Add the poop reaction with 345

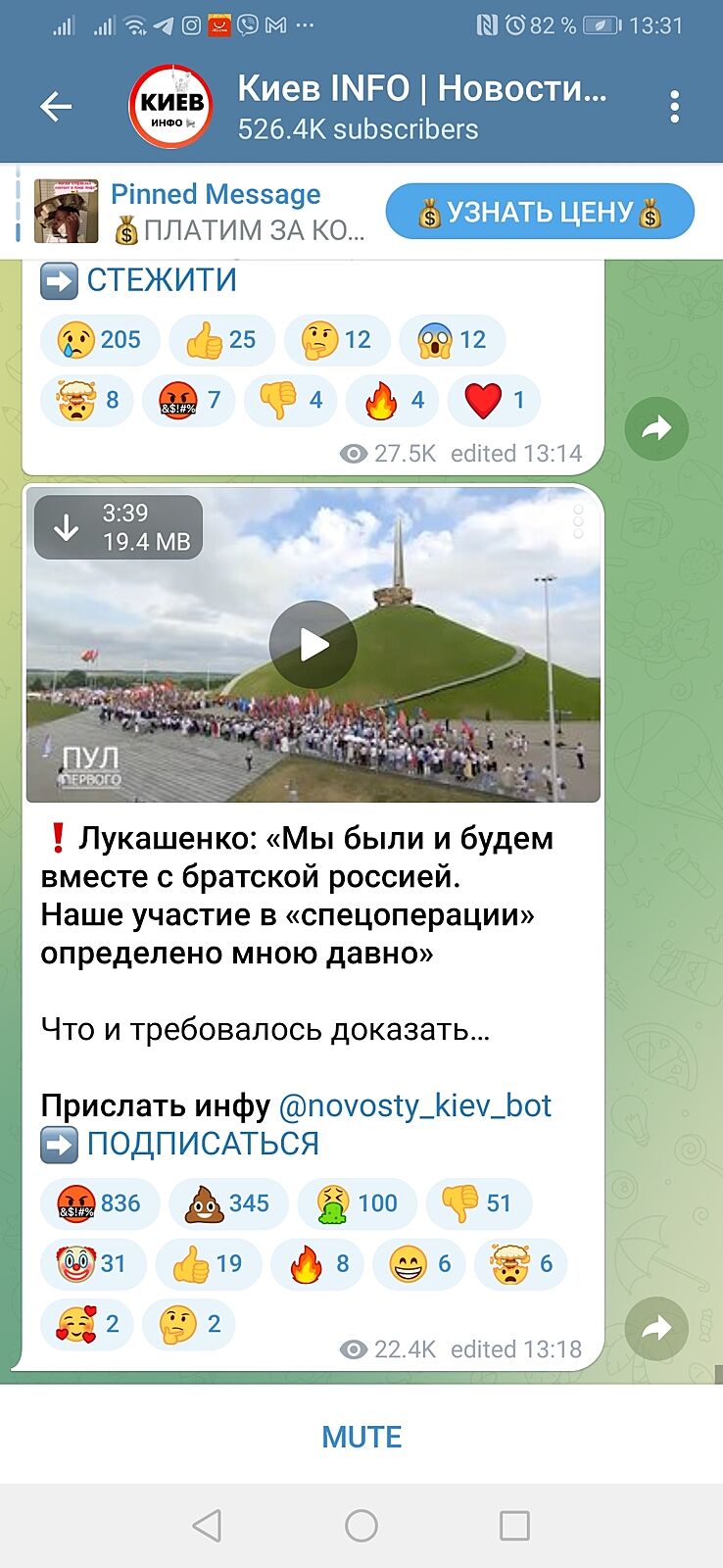point(226,1203)
